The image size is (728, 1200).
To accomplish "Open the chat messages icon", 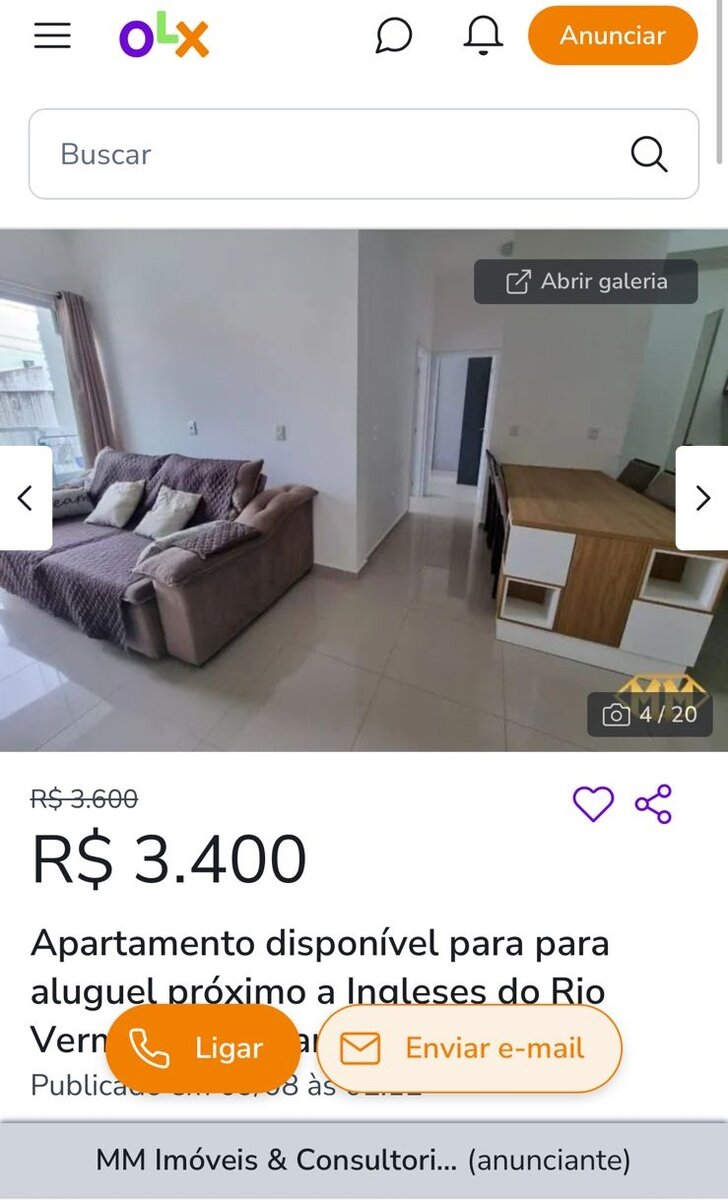I will click(394, 36).
